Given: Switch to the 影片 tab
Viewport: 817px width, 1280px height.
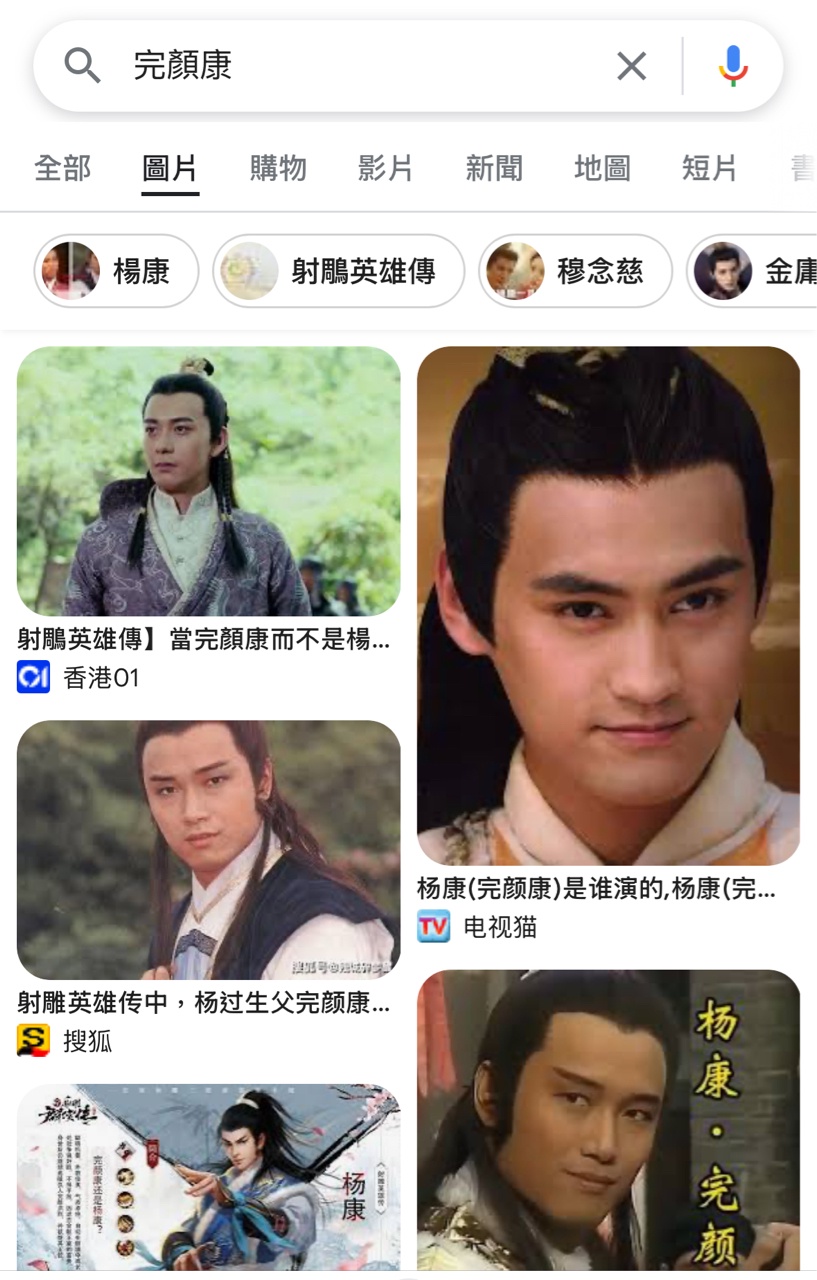Looking at the screenshot, I should click(x=386, y=168).
